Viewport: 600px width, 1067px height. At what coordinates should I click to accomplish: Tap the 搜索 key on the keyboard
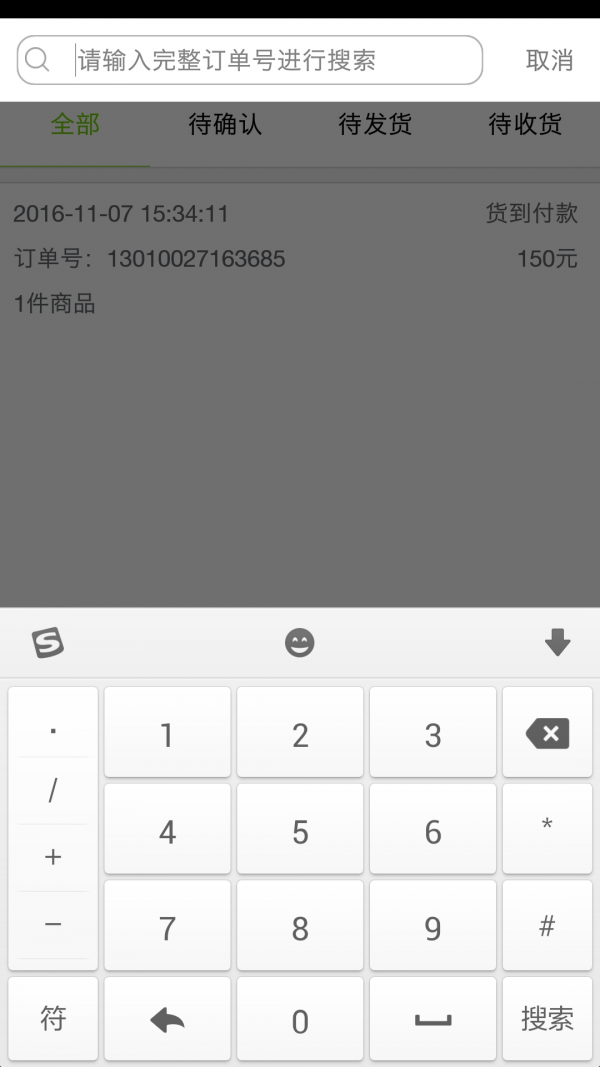547,1019
